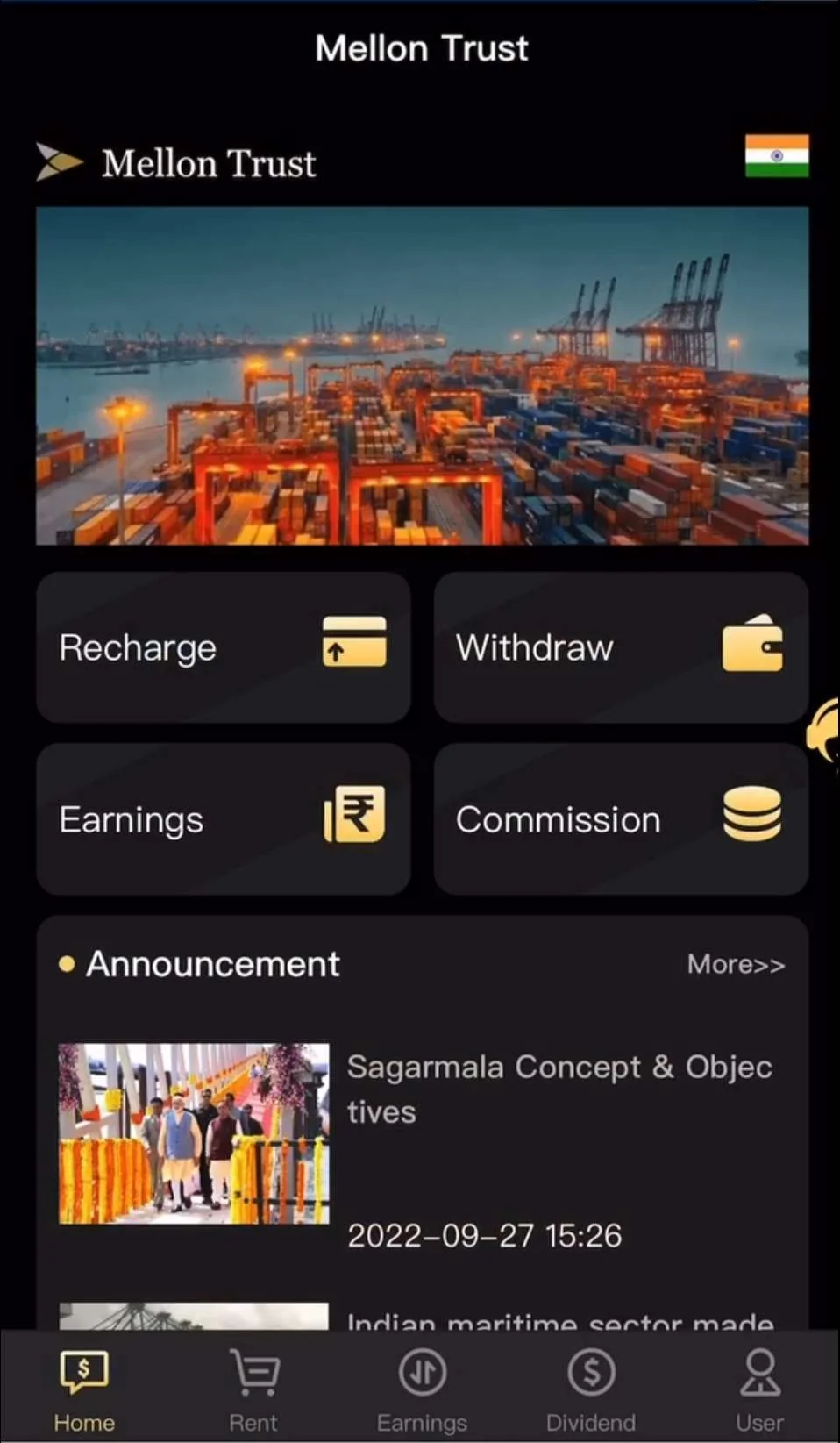Screen dimensions: 840x1443
Task: View the Commission section
Action: 620,819
